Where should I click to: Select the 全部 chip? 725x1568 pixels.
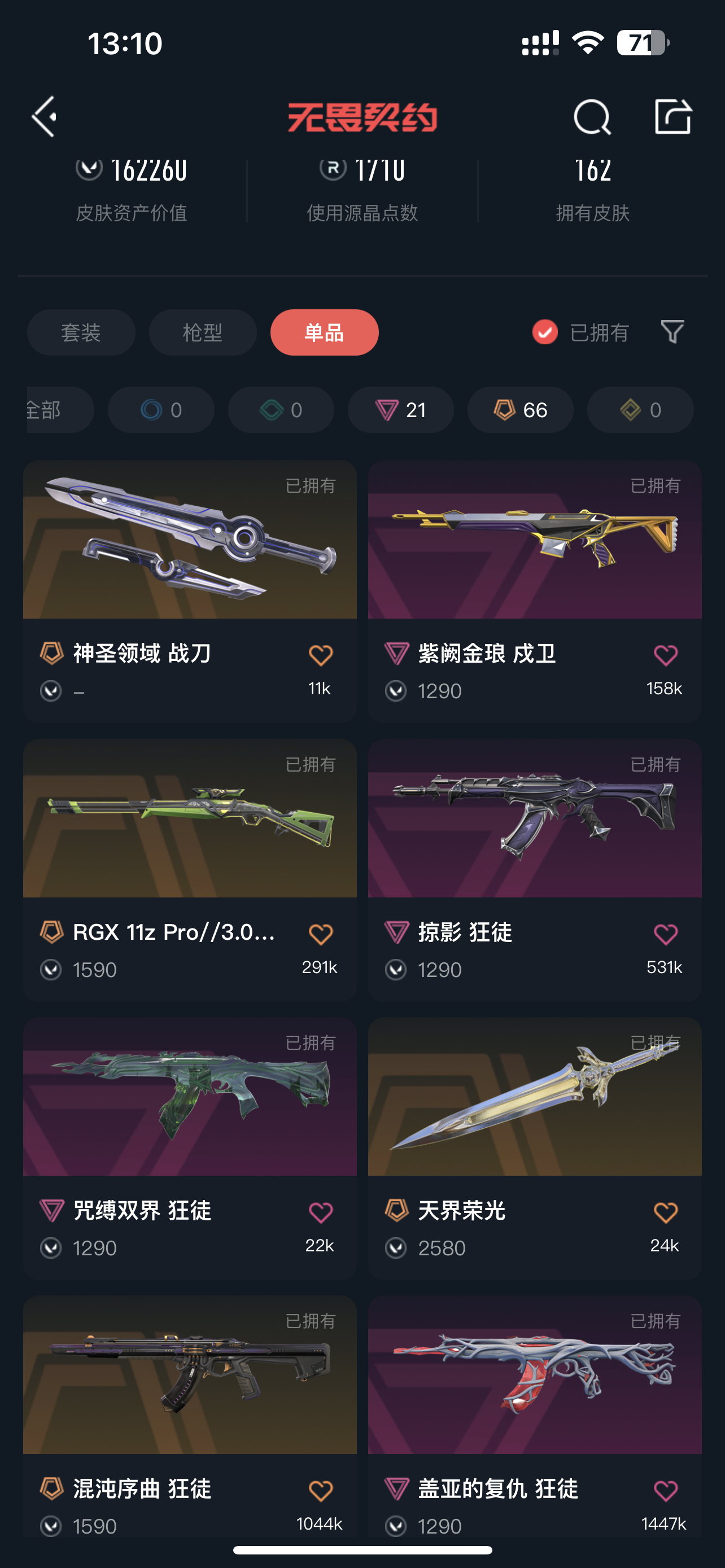pyautogui.click(x=55, y=410)
